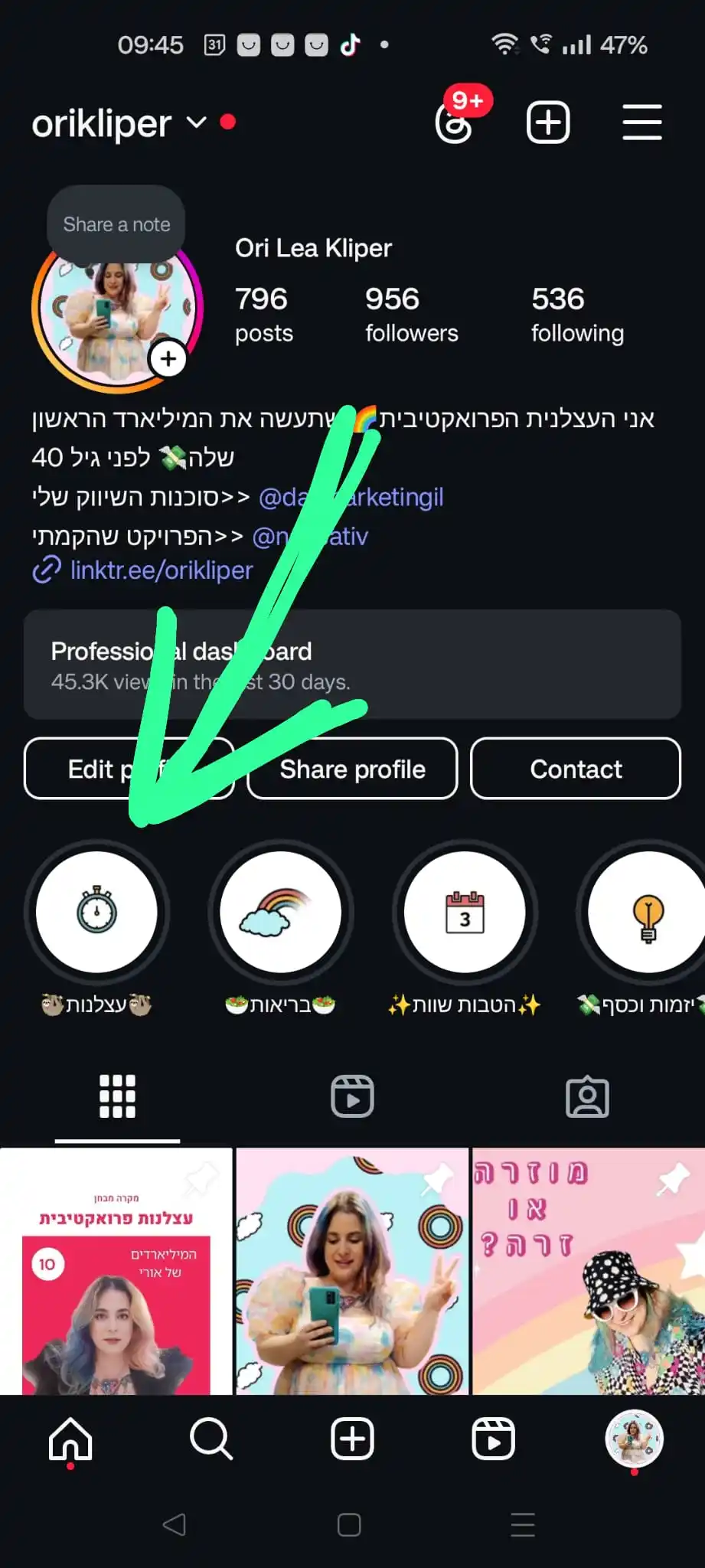Create new content from the top bar plus icon

pyautogui.click(x=548, y=122)
